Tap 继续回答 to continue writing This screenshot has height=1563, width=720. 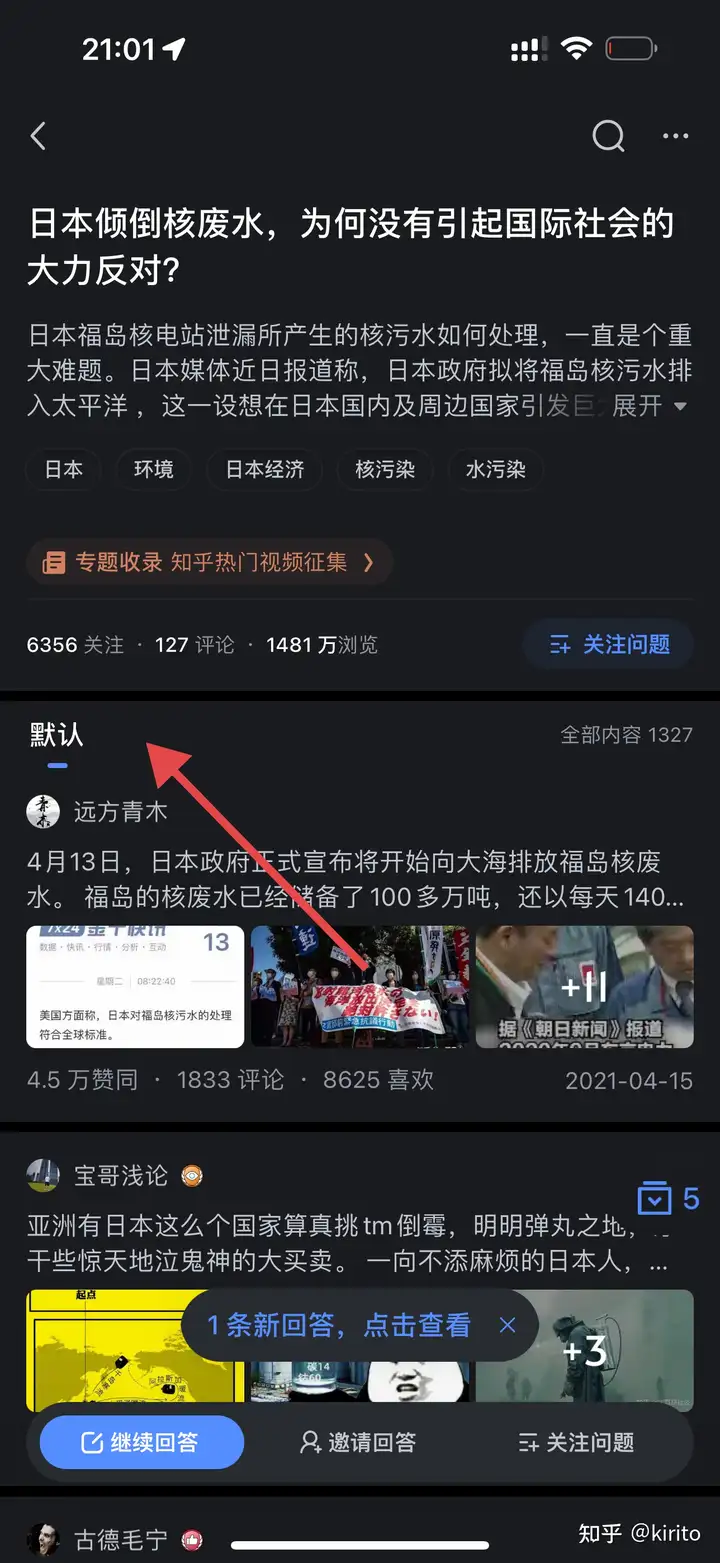click(141, 1442)
